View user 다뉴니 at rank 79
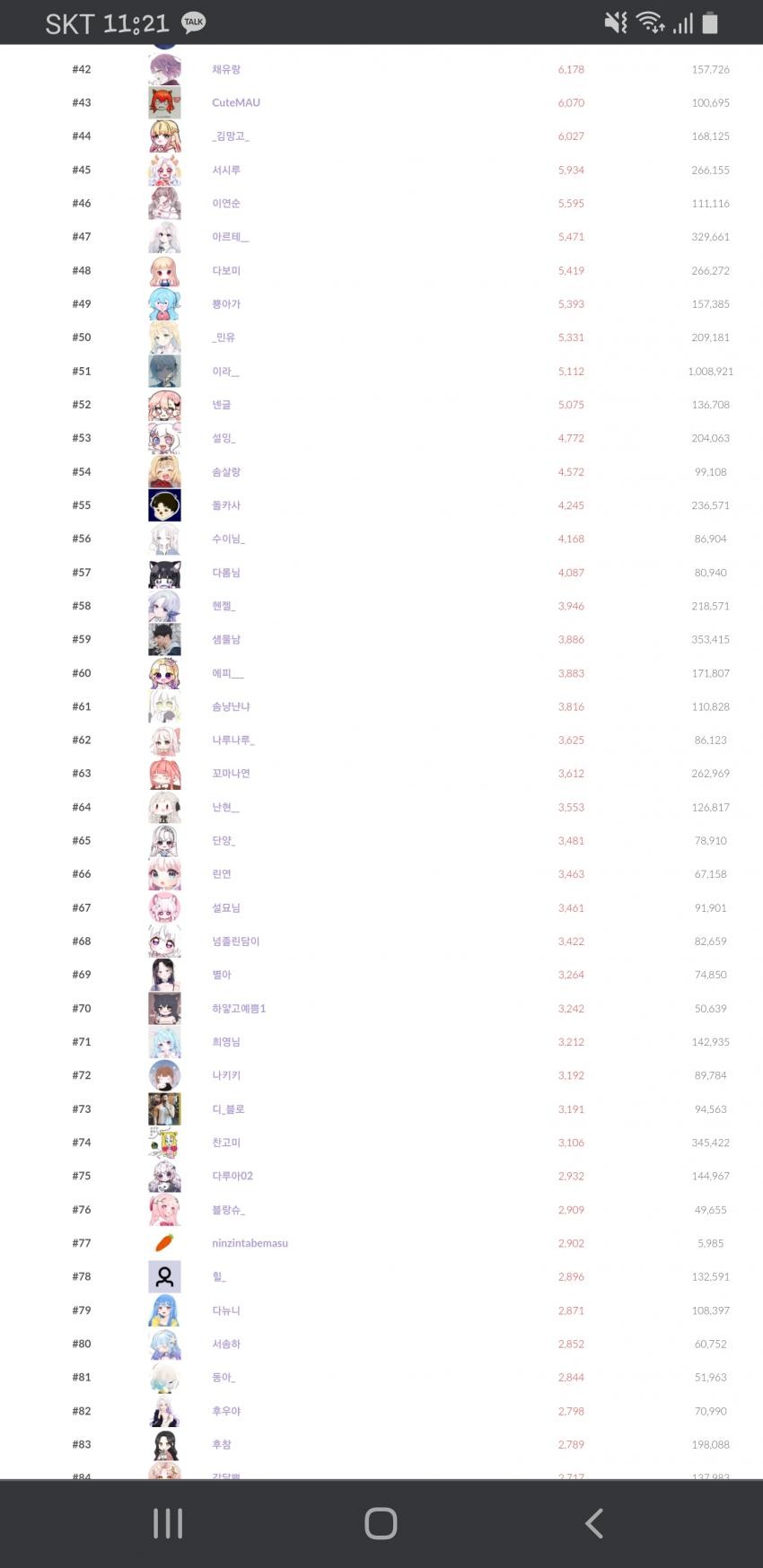The width and height of the screenshot is (763, 1568). coord(226,1310)
